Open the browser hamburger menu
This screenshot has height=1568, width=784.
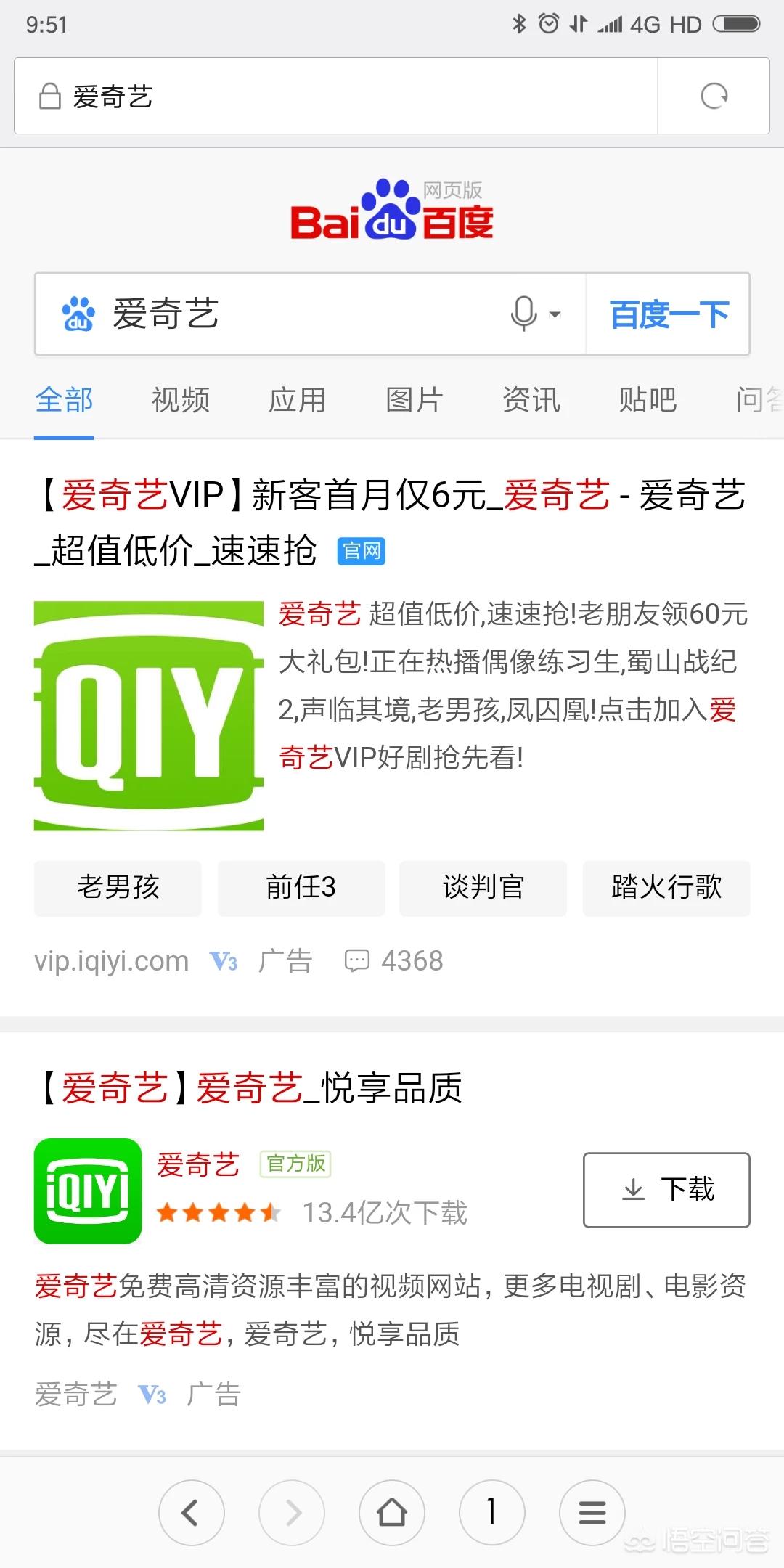point(592,1513)
